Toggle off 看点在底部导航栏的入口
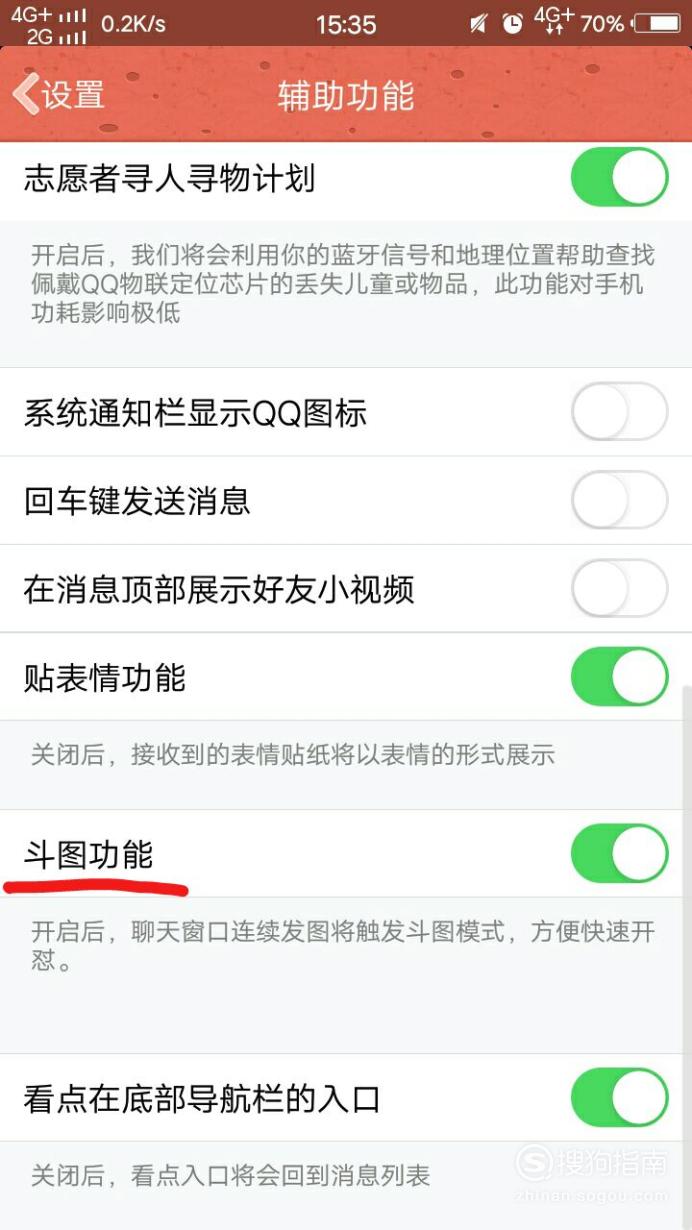Viewport: 692px width, 1230px height. pos(619,1097)
